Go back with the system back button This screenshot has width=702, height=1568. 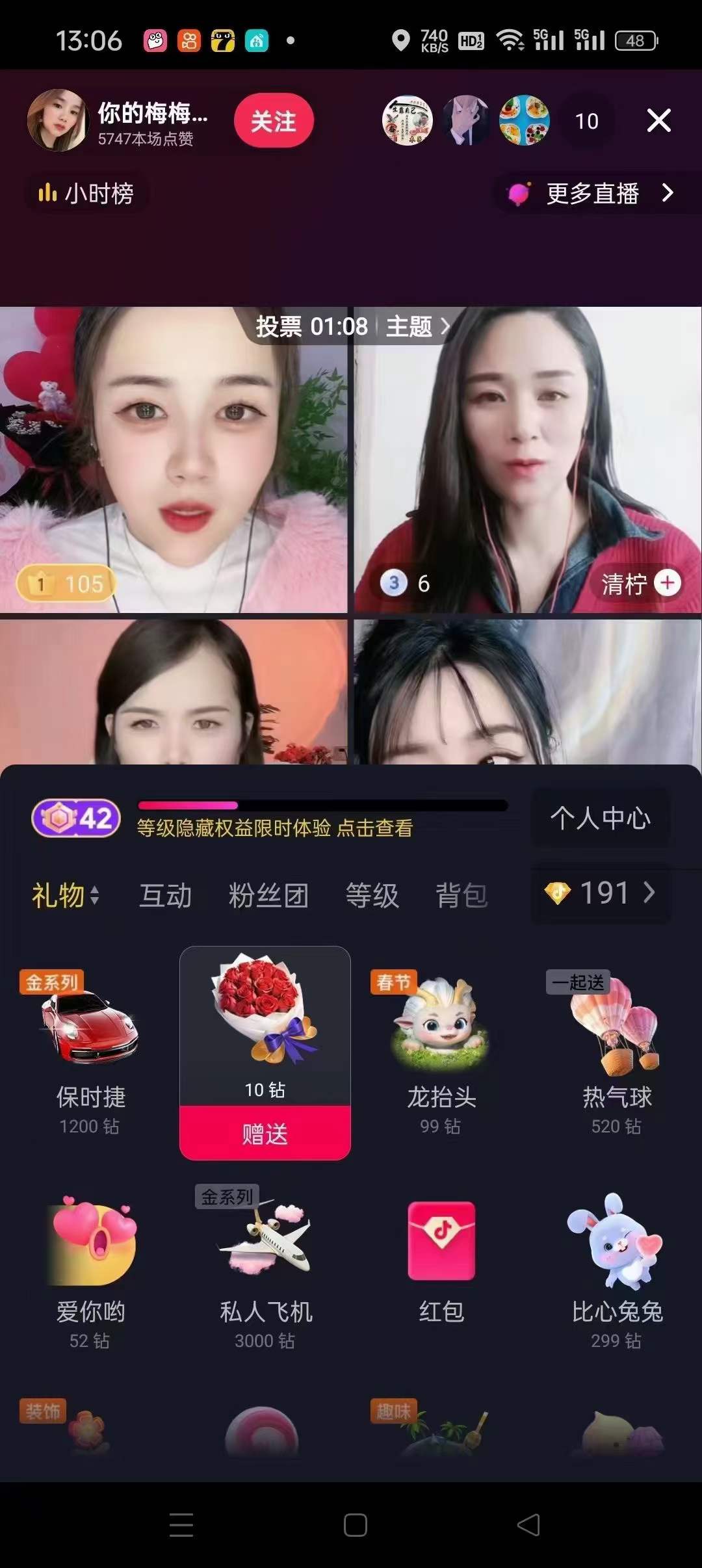tap(528, 1524)
